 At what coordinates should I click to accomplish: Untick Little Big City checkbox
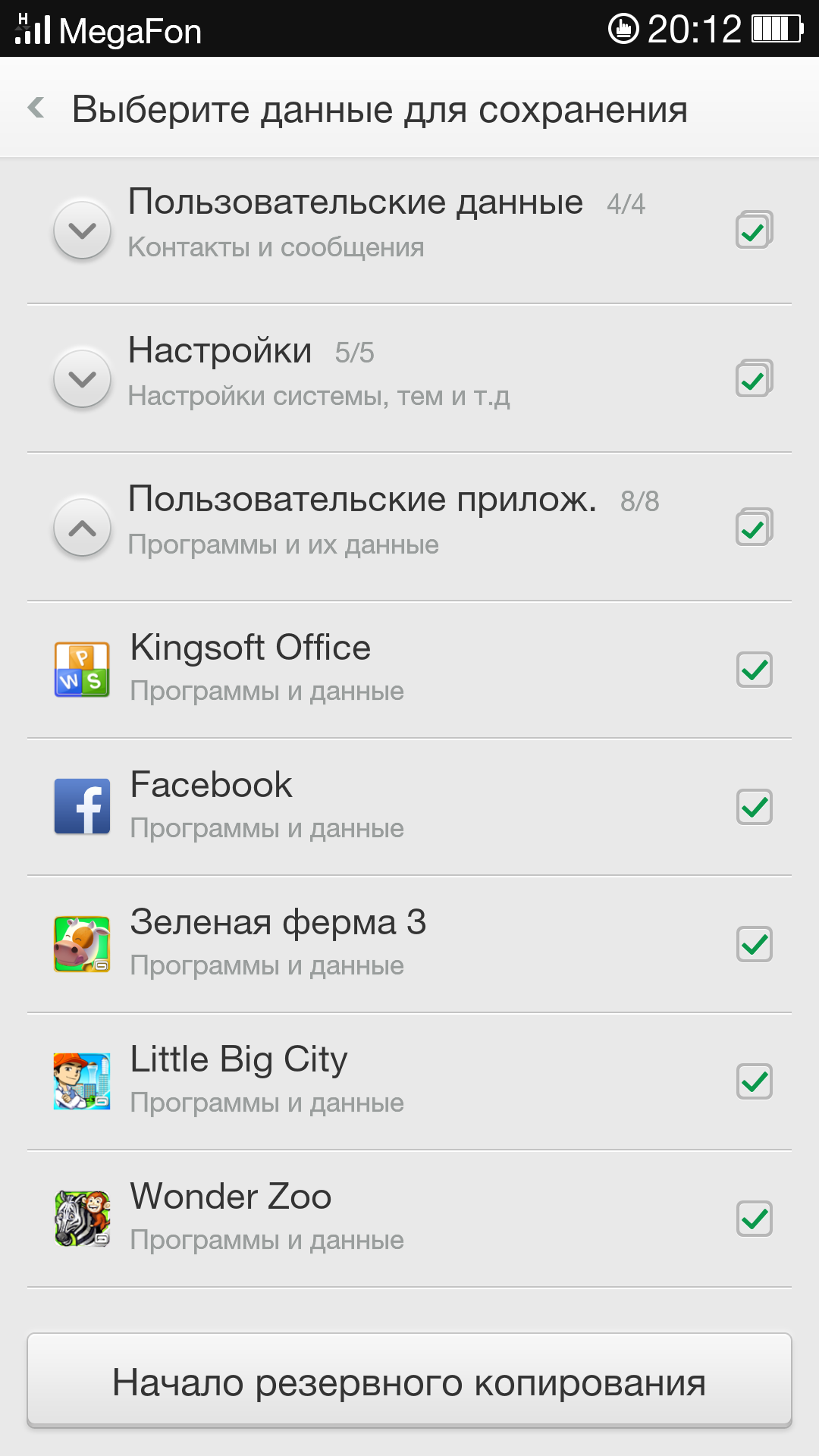pos(754,1081)
